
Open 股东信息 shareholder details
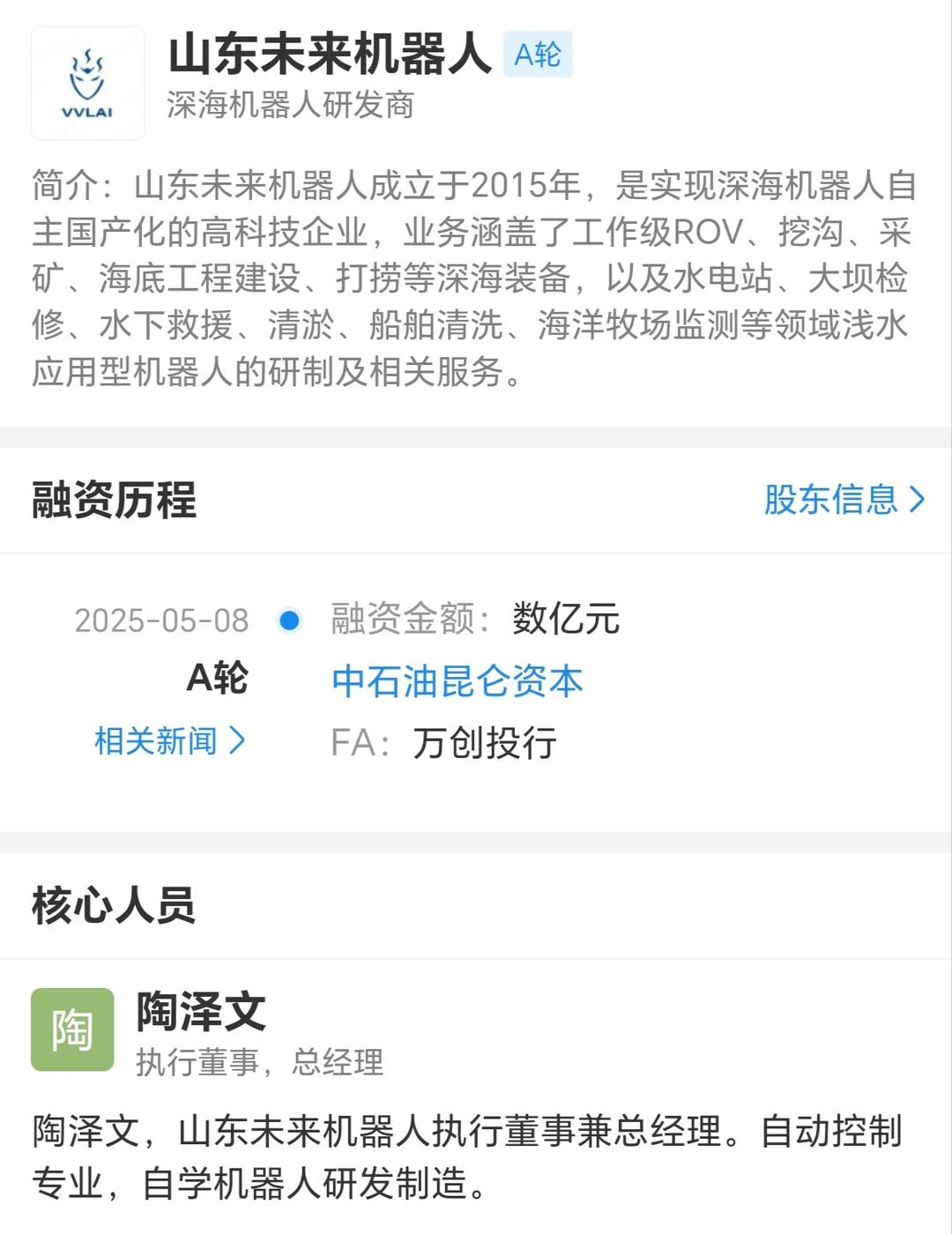(x=843, y=500)
